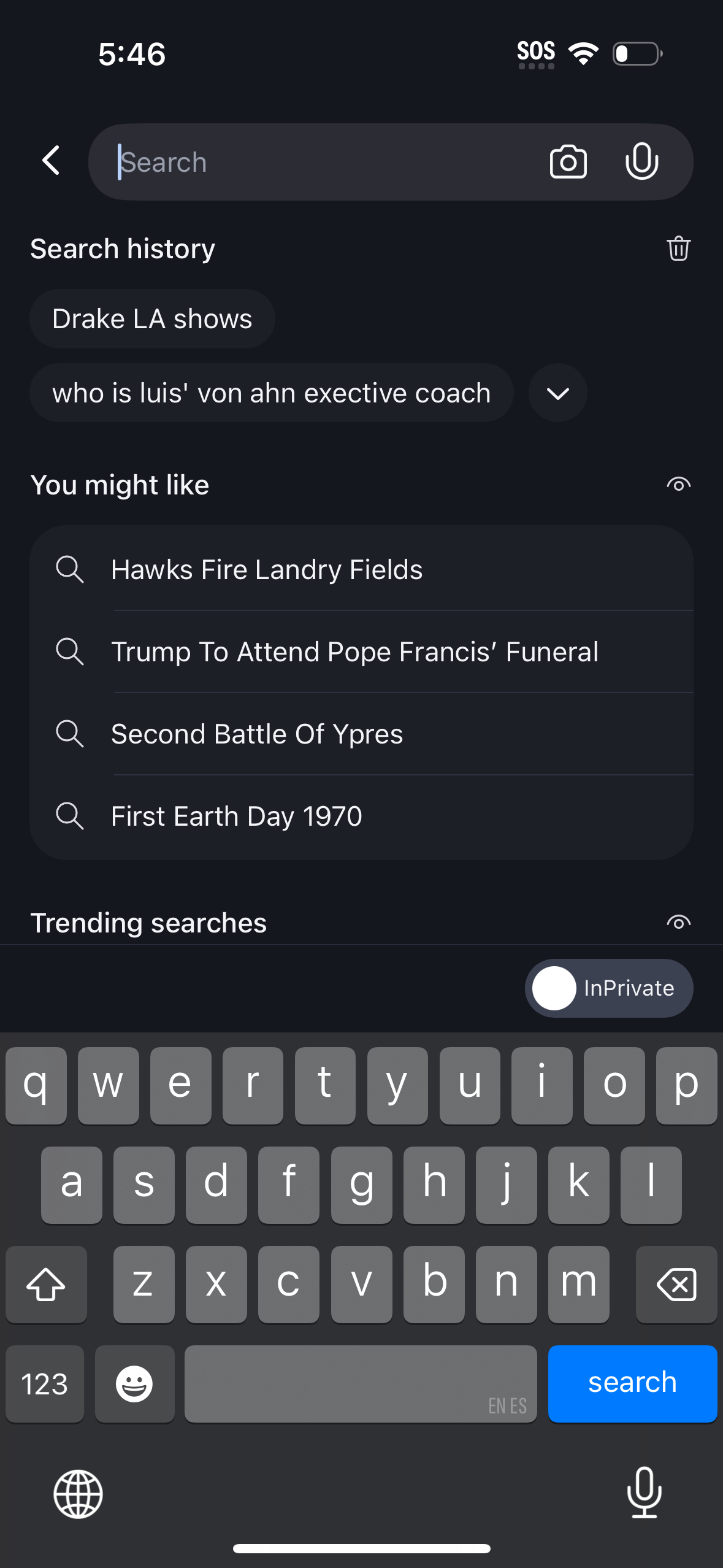Expand the luis von ahn history entry
The height and width of the screenshot is (1568, 723).
tap(557, 393)
